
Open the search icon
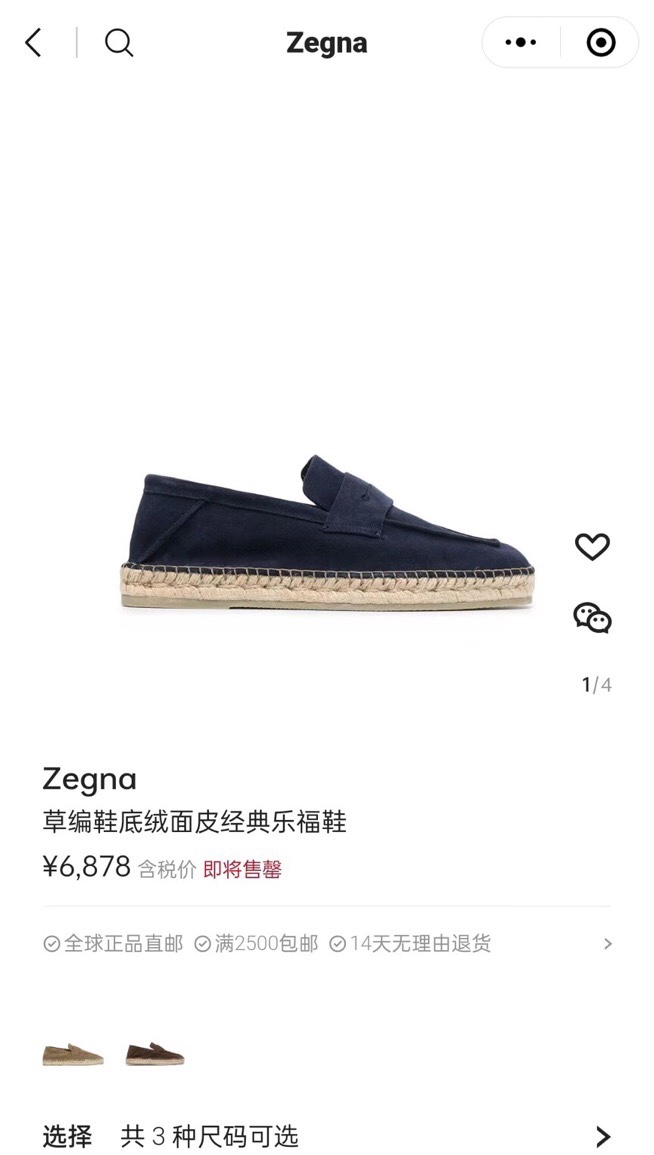pyautogui.click(x=119, y=43)
